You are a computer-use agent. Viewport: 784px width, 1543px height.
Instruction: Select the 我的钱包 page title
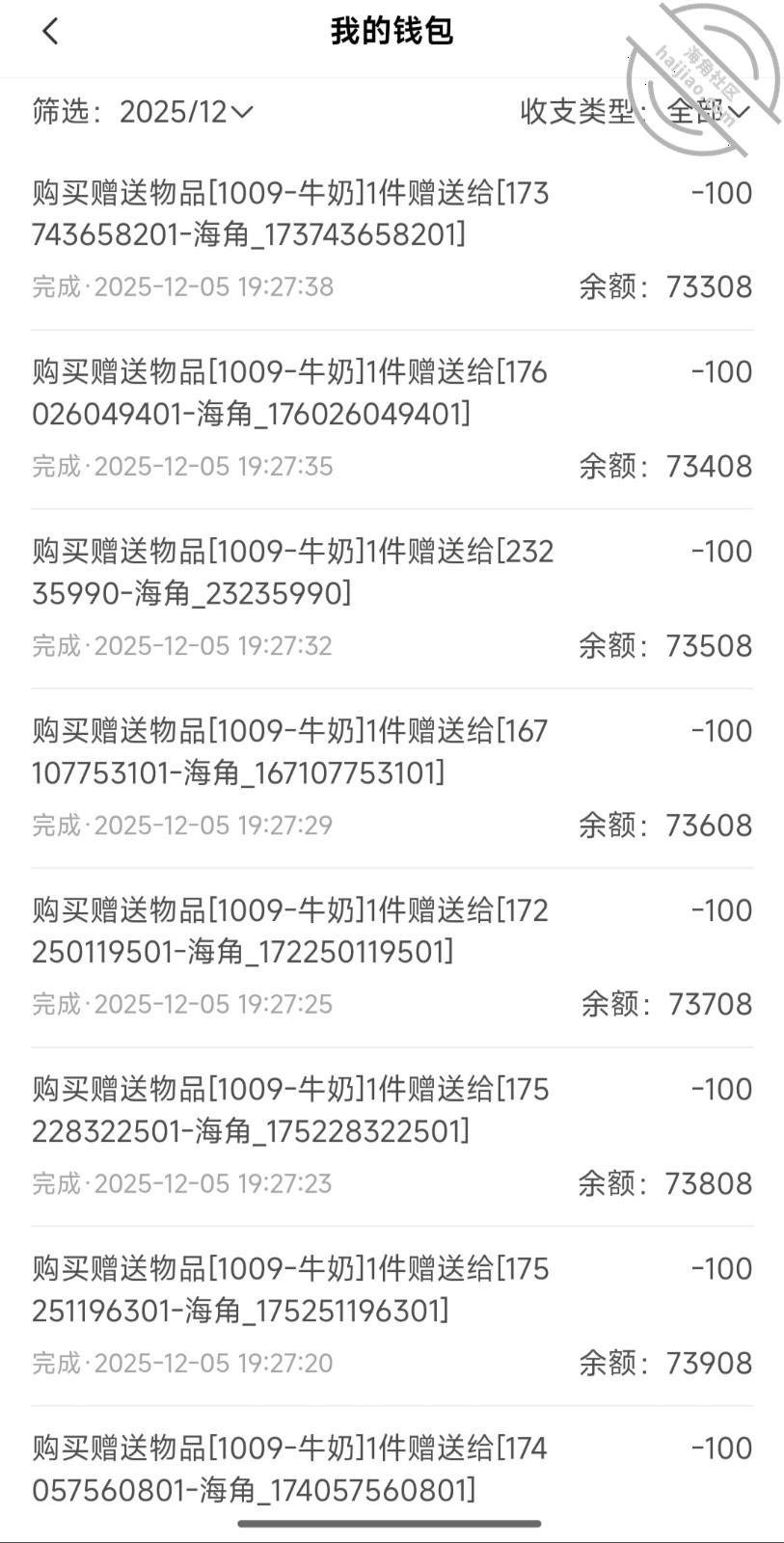click(392, 32)
